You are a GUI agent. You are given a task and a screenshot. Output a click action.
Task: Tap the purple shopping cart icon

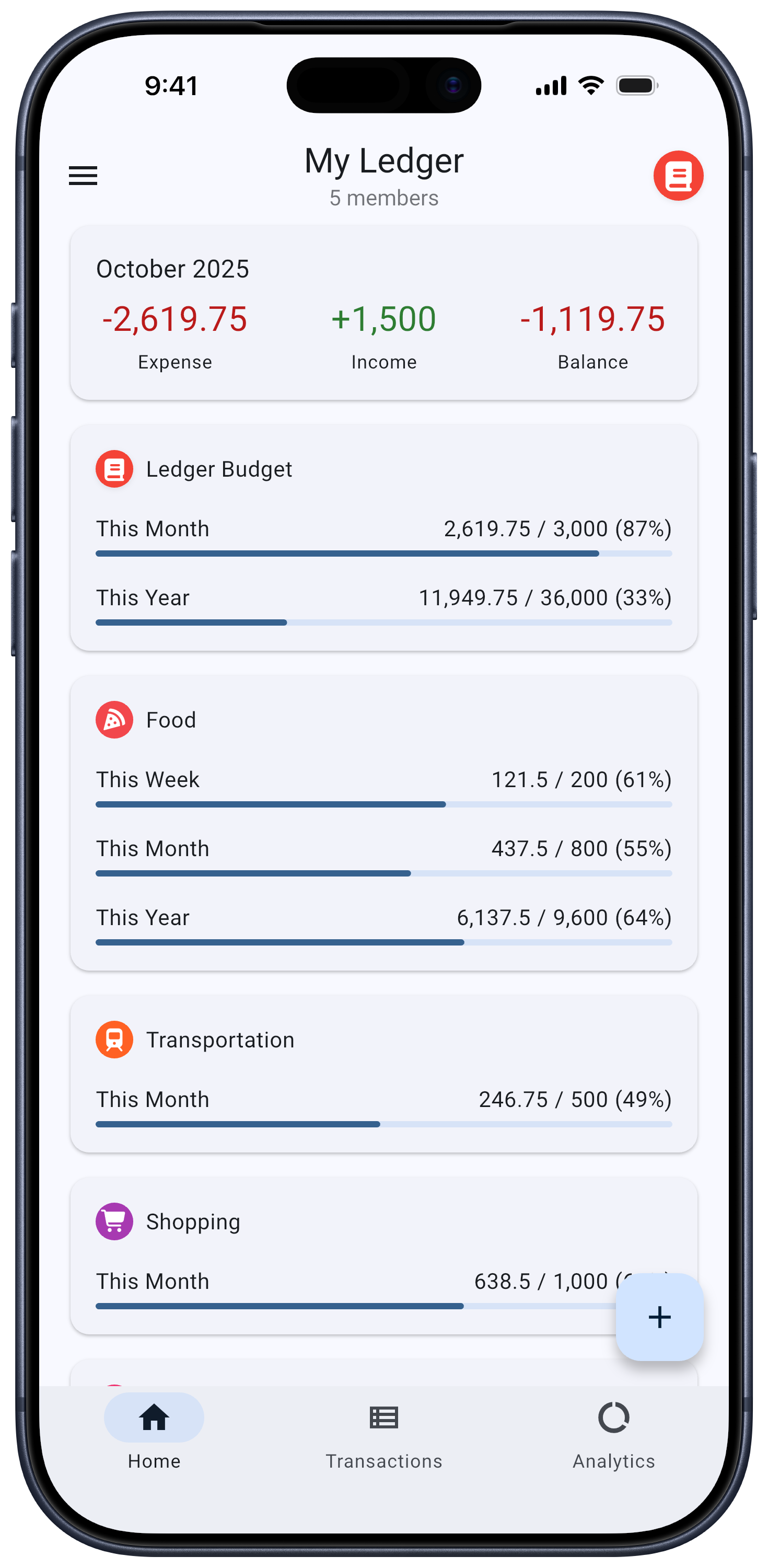pyautogui.click(x=114, y=1221)
